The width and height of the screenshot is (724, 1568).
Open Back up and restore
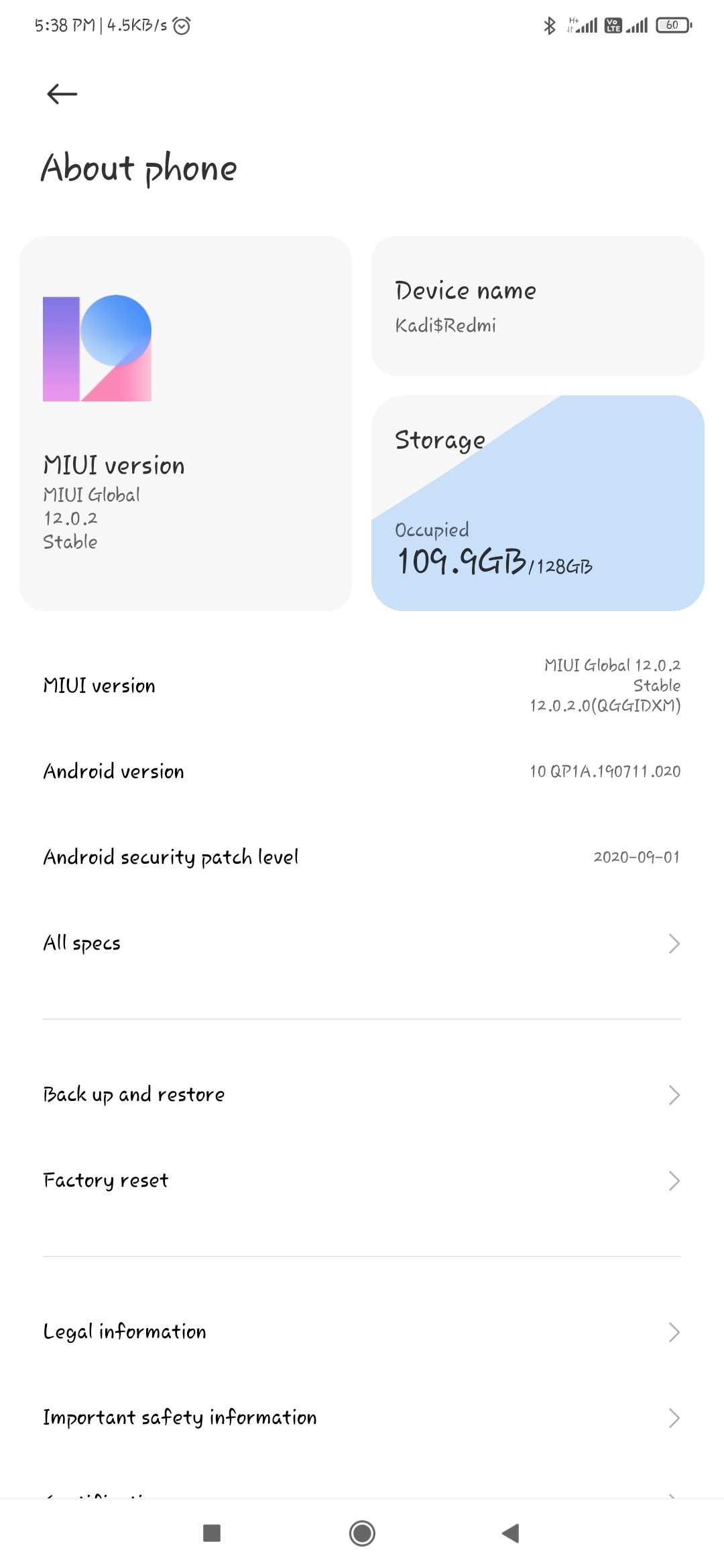pos(362,1094)
